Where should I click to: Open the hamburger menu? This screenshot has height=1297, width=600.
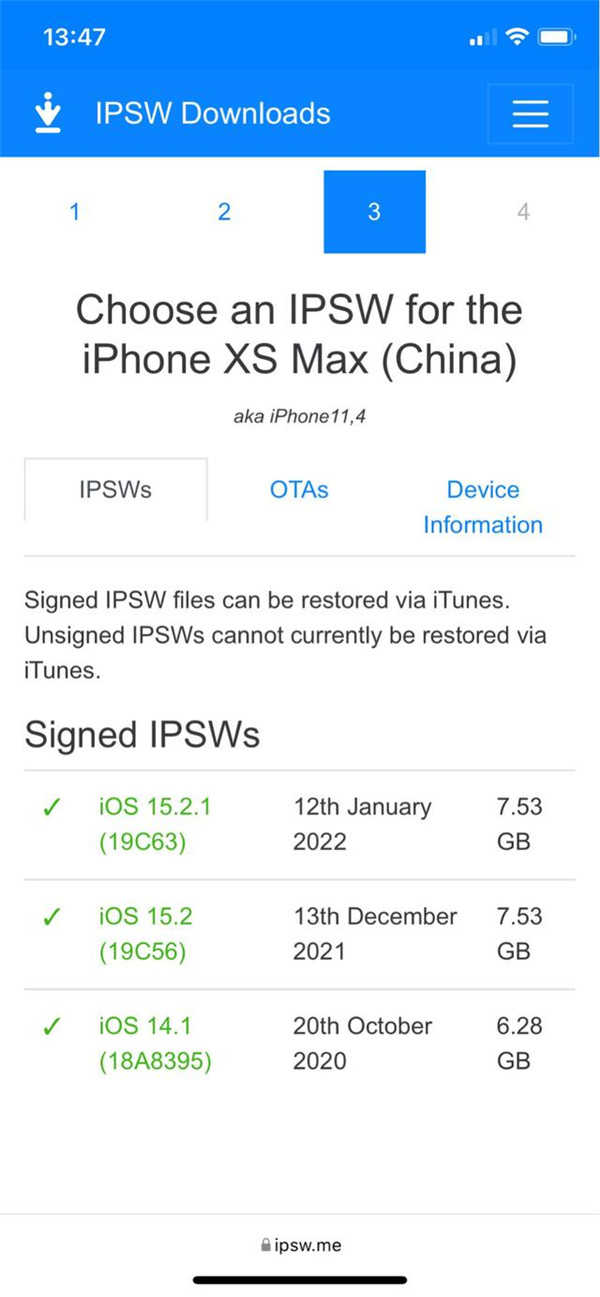[x=530, y=114]
